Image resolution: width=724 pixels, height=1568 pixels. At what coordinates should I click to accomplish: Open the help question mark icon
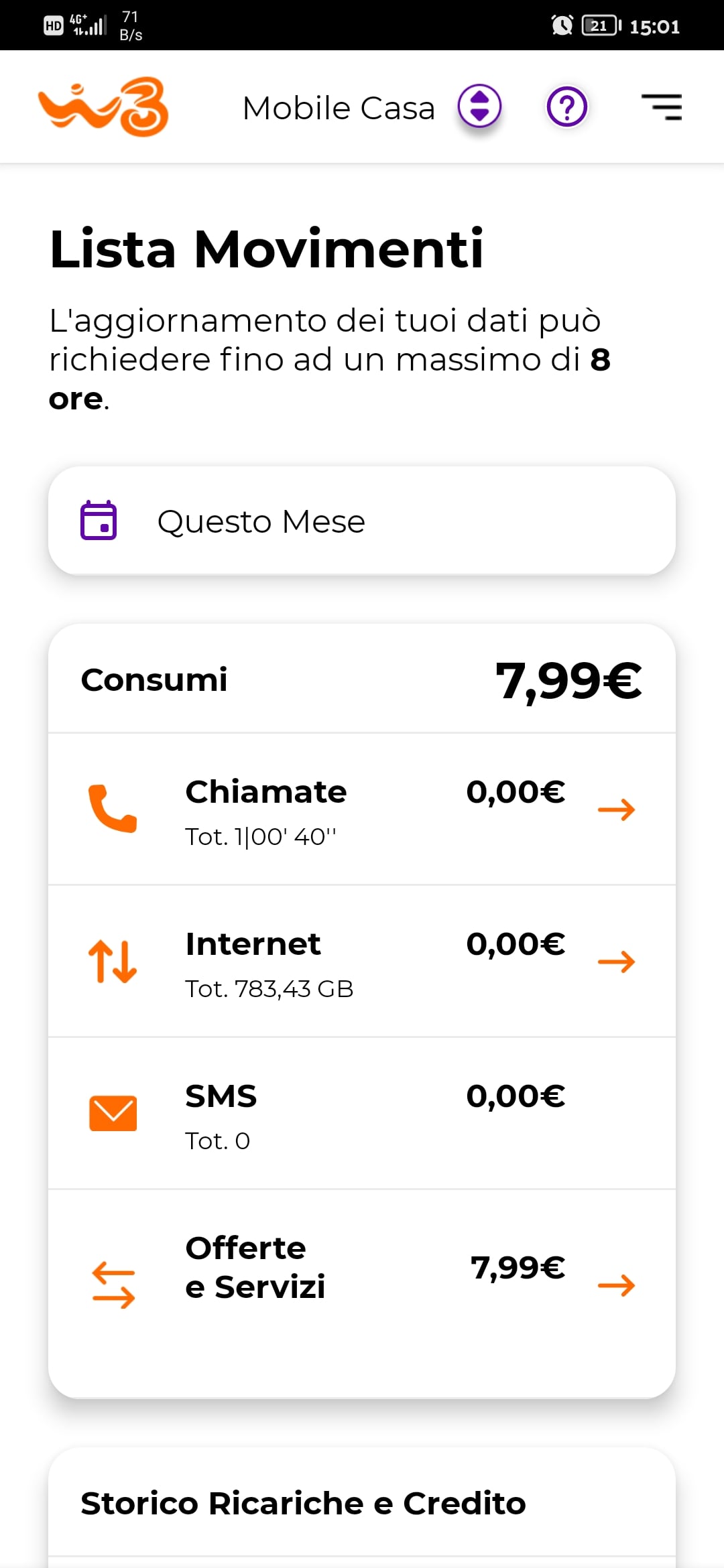pyautogui.click(x=567, y=107)
